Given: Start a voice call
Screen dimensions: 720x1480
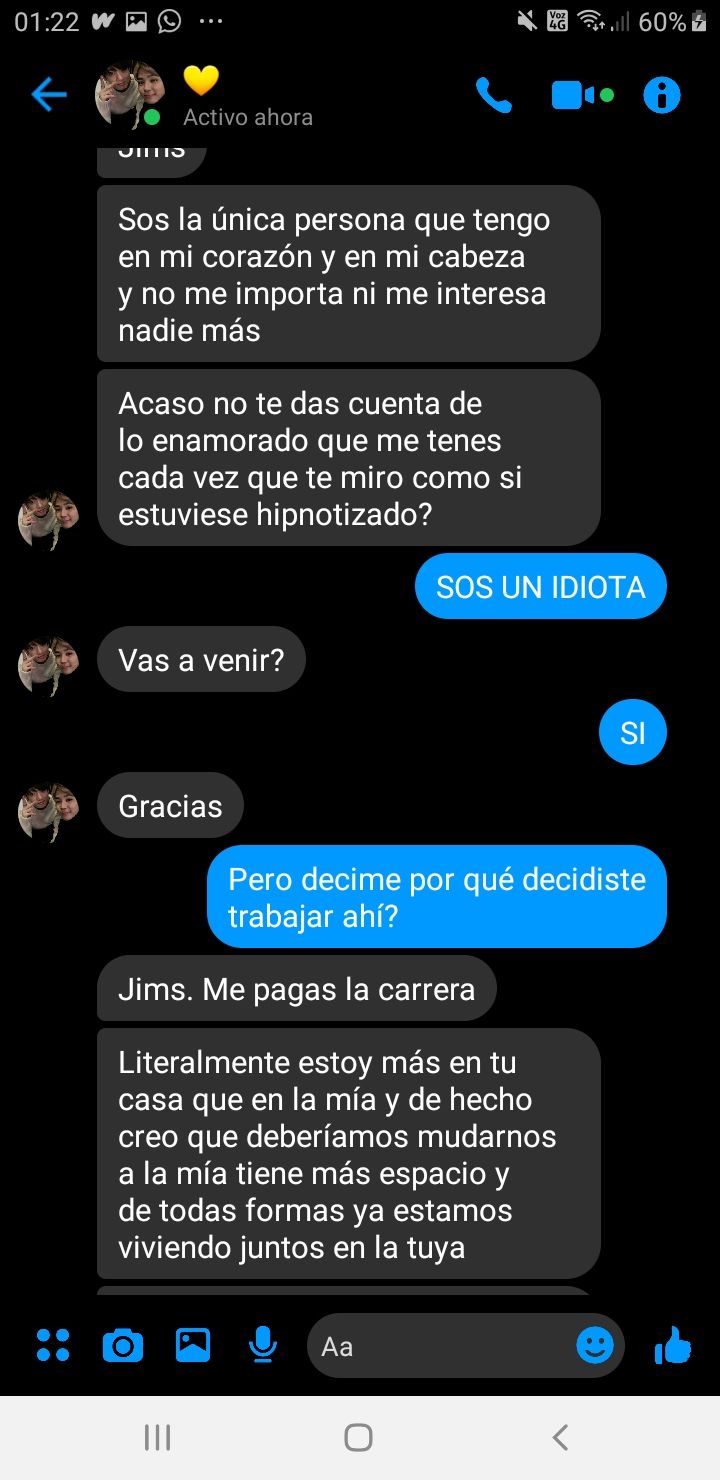Looking at the screenshot, I should tap(494, 96).
